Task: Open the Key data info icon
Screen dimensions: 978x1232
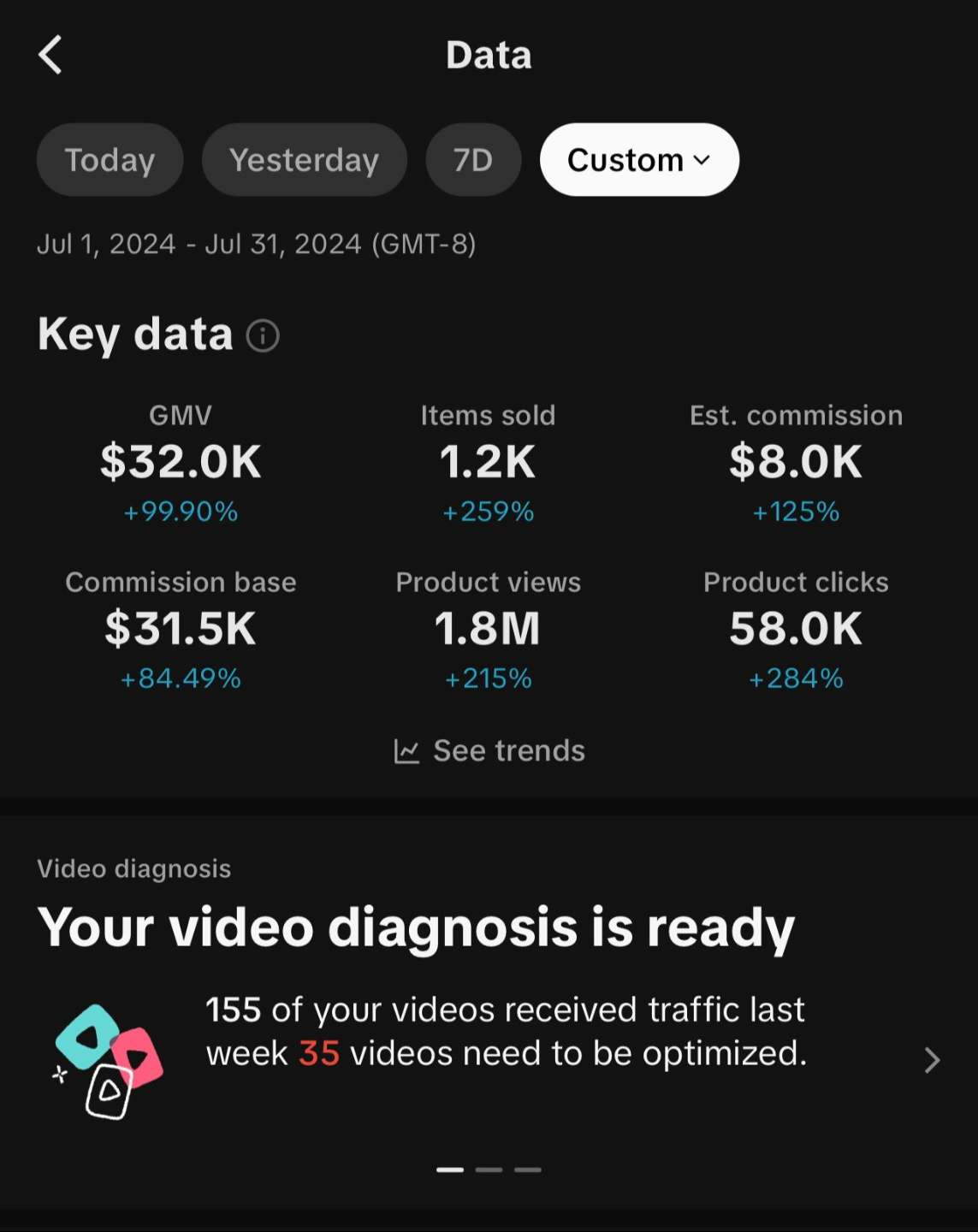Action: click(x=263, y=335)
